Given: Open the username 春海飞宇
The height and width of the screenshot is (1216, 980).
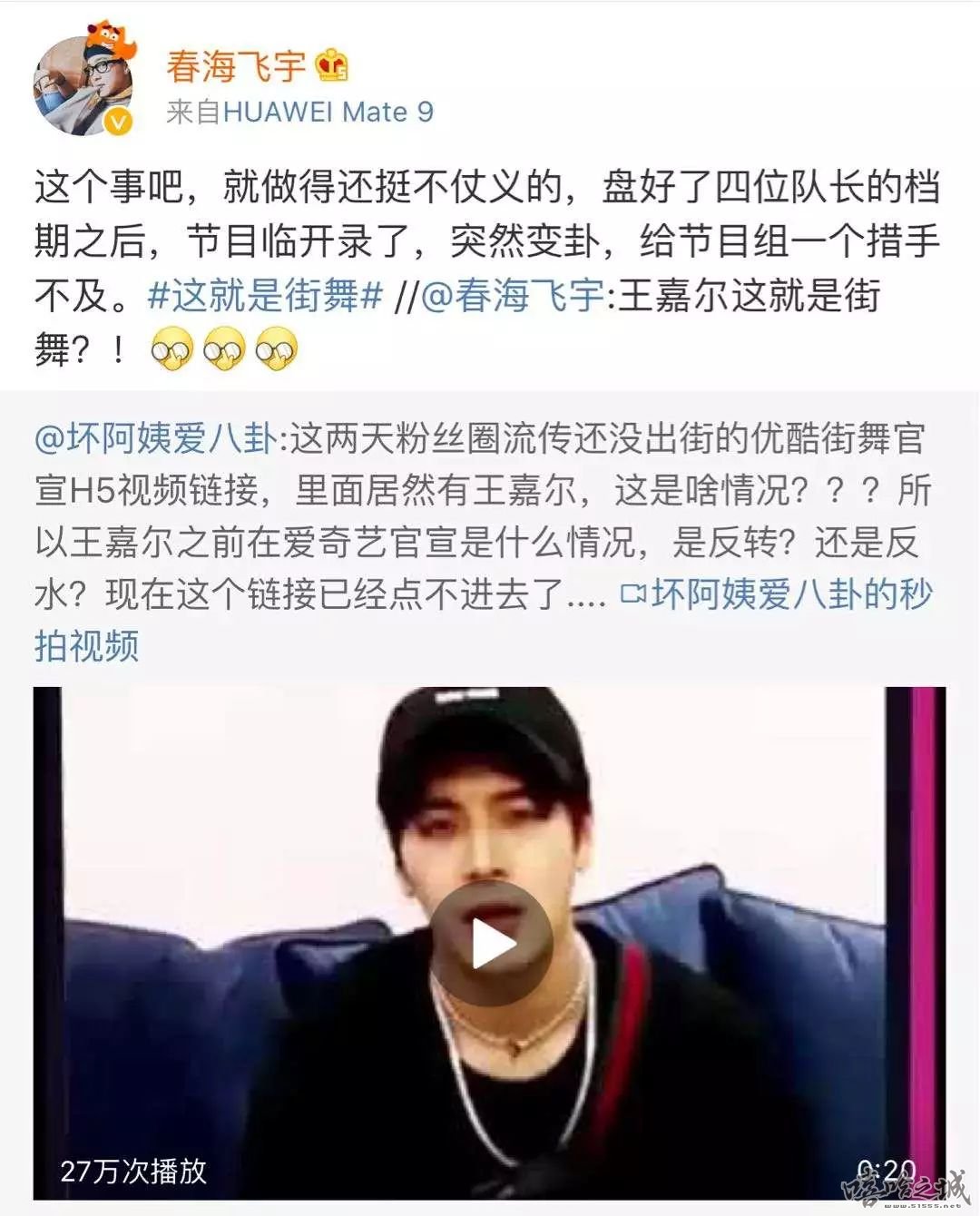Looking at the screenshot, I should [x=237, y=66].
